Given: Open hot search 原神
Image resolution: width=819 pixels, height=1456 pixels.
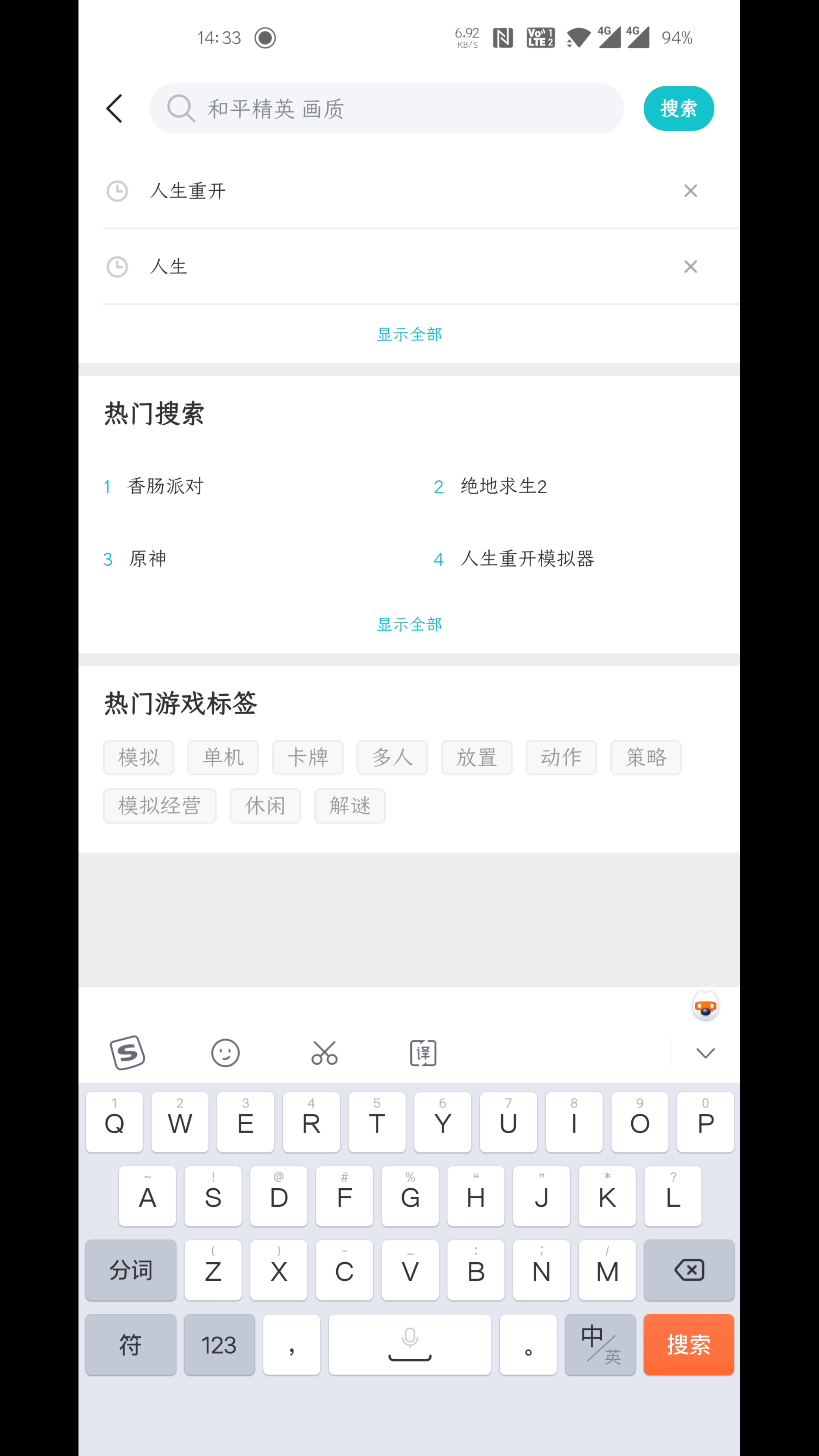Looking at the screenshot, I should [x=147, y=559].
